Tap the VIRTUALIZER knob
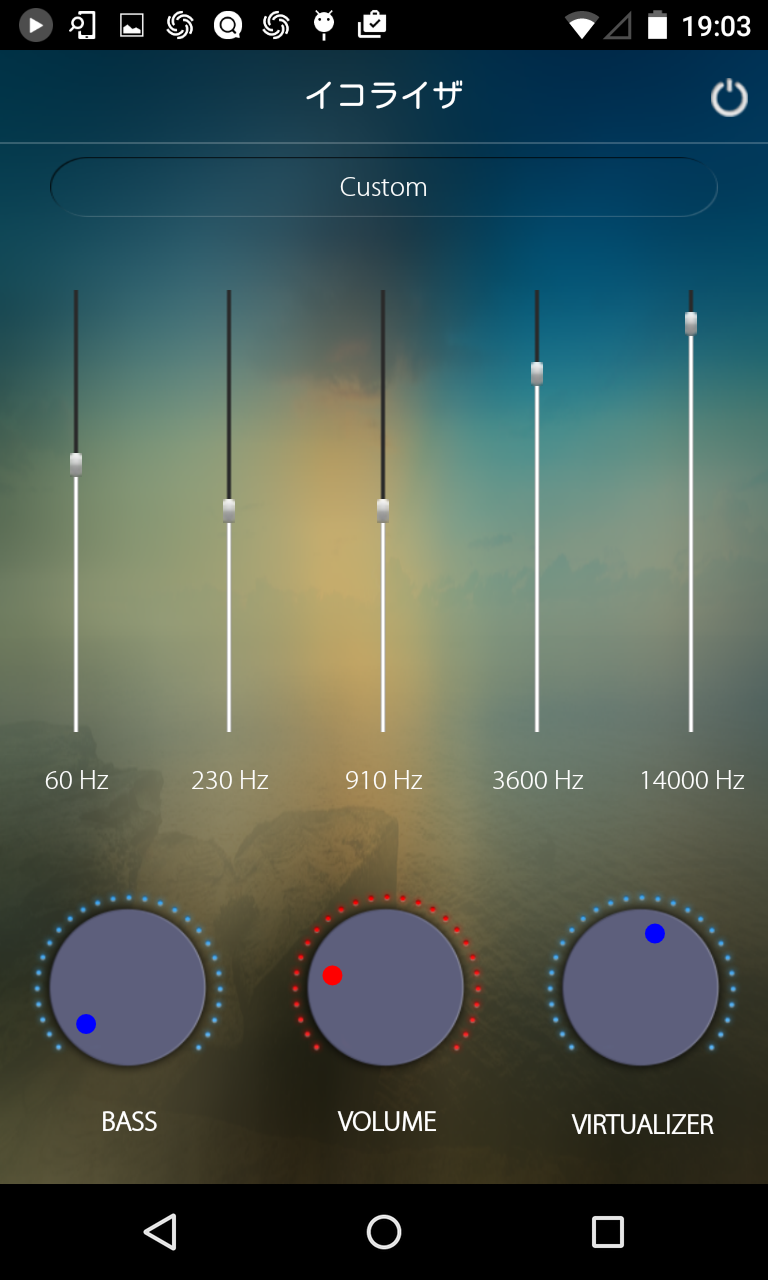The height and width of the screenshot is (1280, 768). 642,986
